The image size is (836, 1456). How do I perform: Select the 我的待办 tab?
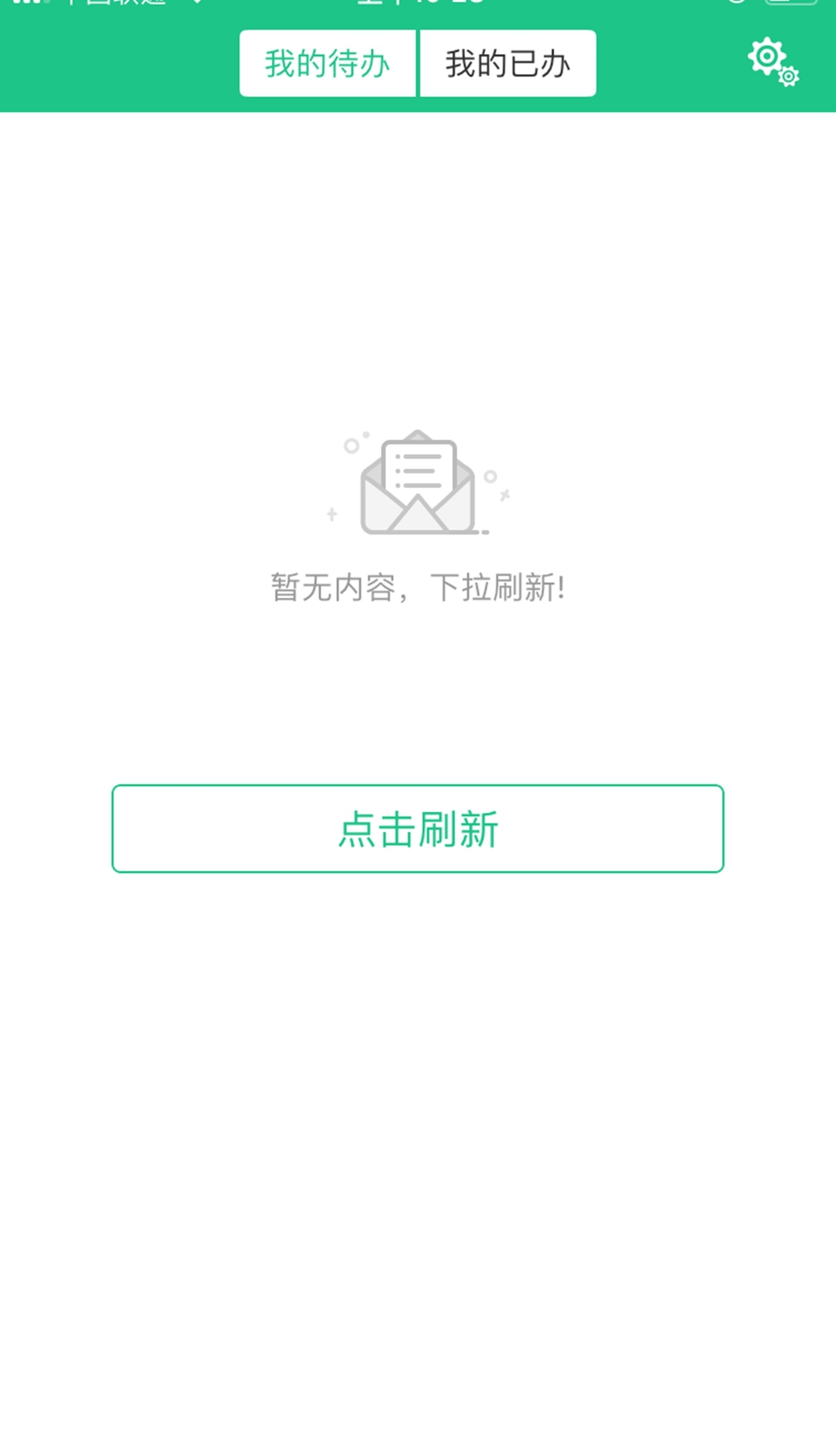328,63
